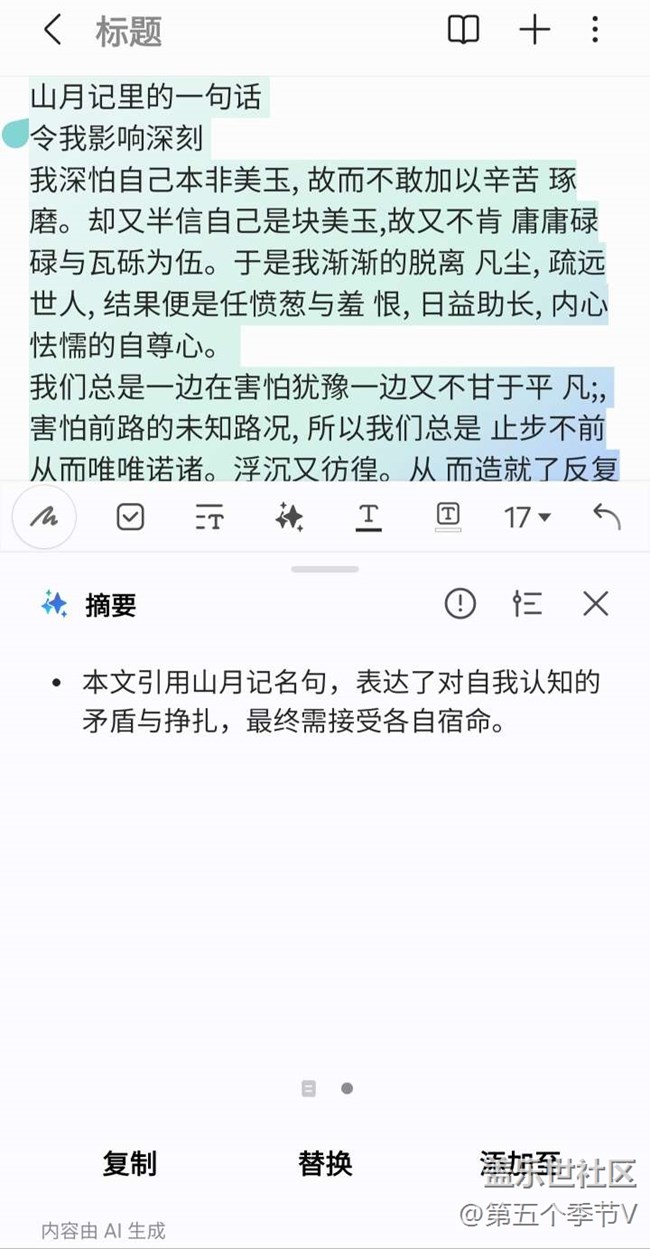Viewport: 650px width, 1249px height.
Task: Tap the boxed T text background tool
Action: [448, 517]
